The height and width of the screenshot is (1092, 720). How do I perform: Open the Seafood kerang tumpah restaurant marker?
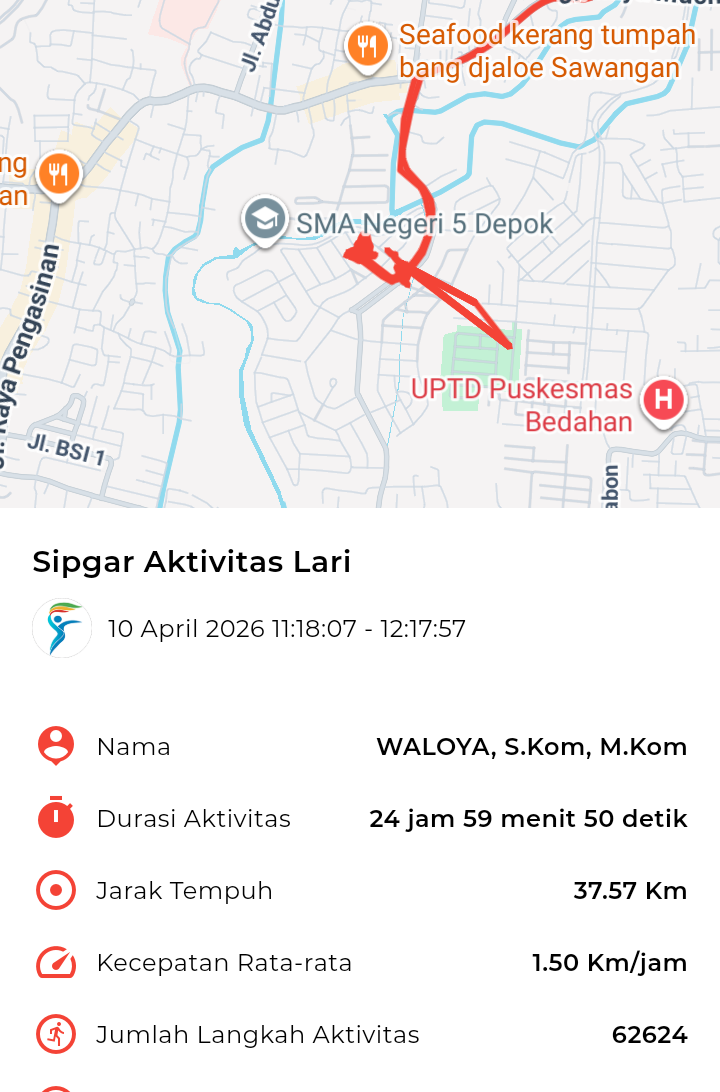pos(368,46)
